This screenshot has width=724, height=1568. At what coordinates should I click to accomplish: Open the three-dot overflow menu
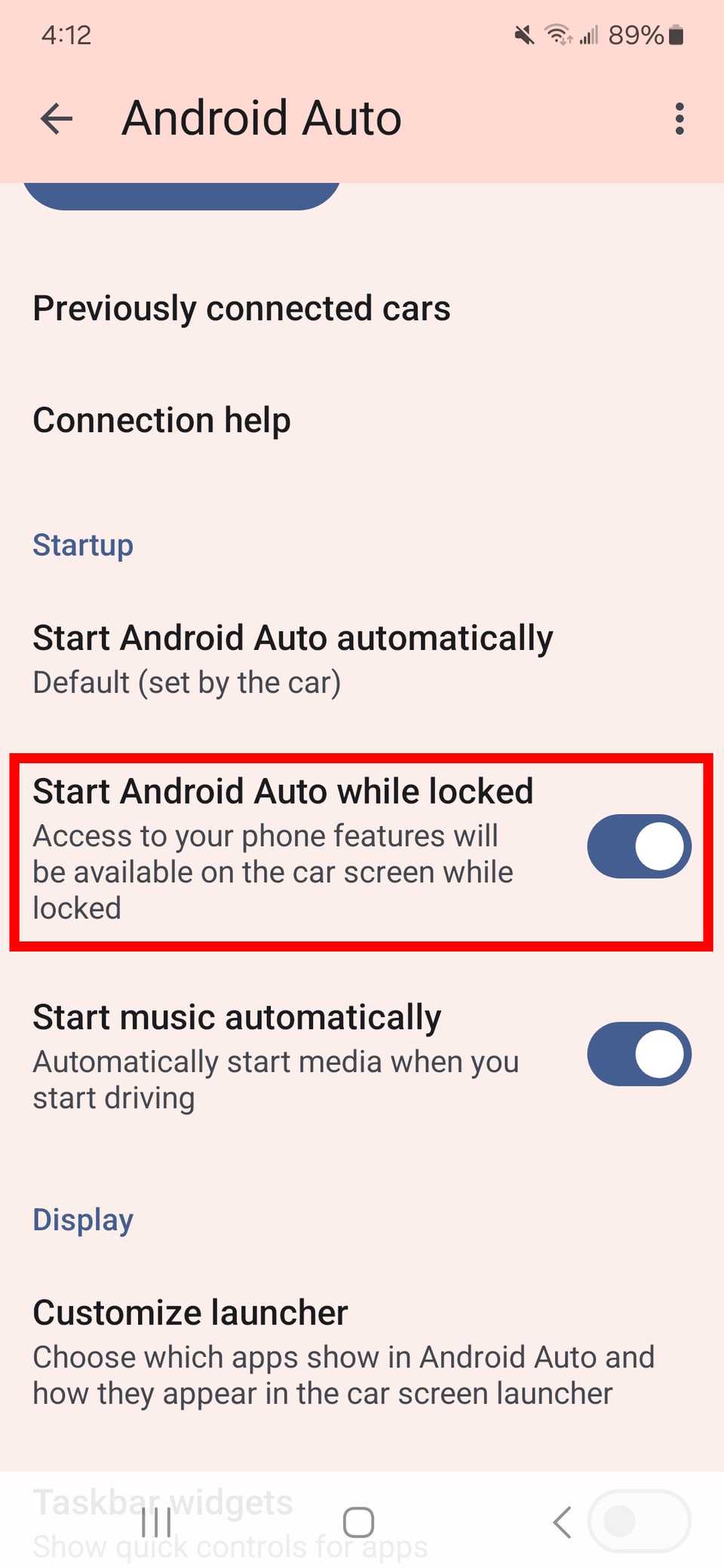pyautogui.click(x=679, y=119)
